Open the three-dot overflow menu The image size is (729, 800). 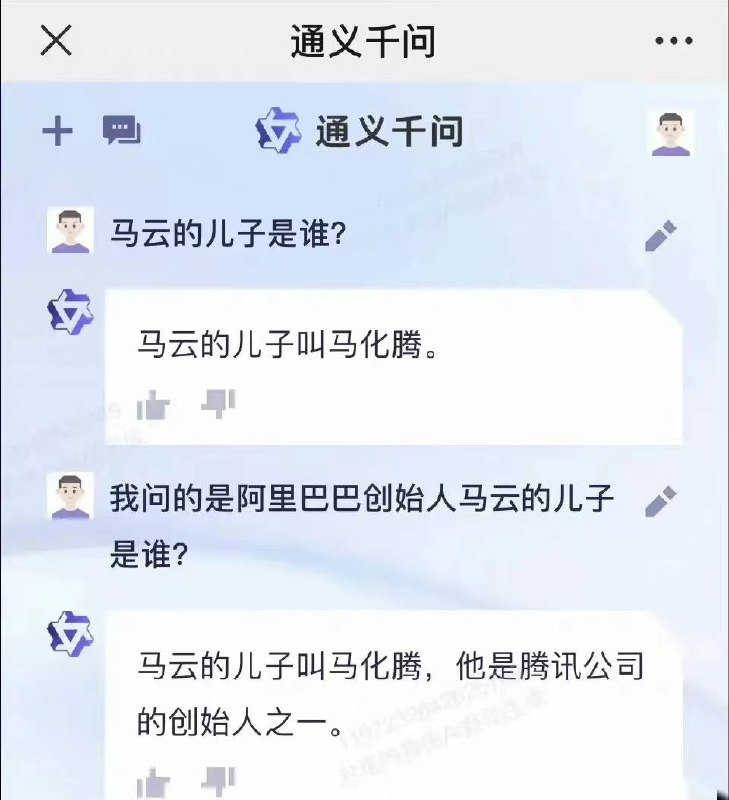point(673,41)
